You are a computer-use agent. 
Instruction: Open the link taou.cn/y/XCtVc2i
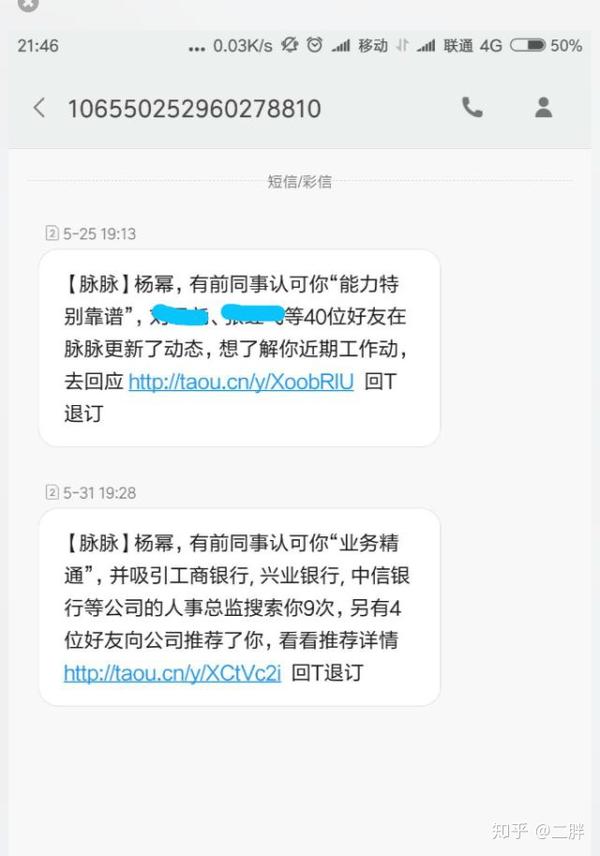(x=173, y=673)
